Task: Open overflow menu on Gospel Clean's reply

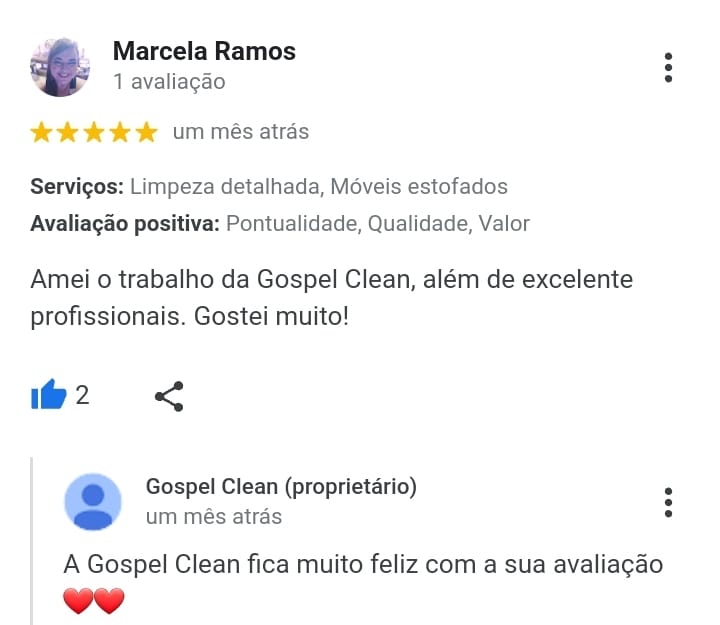Action: [668, 502]
